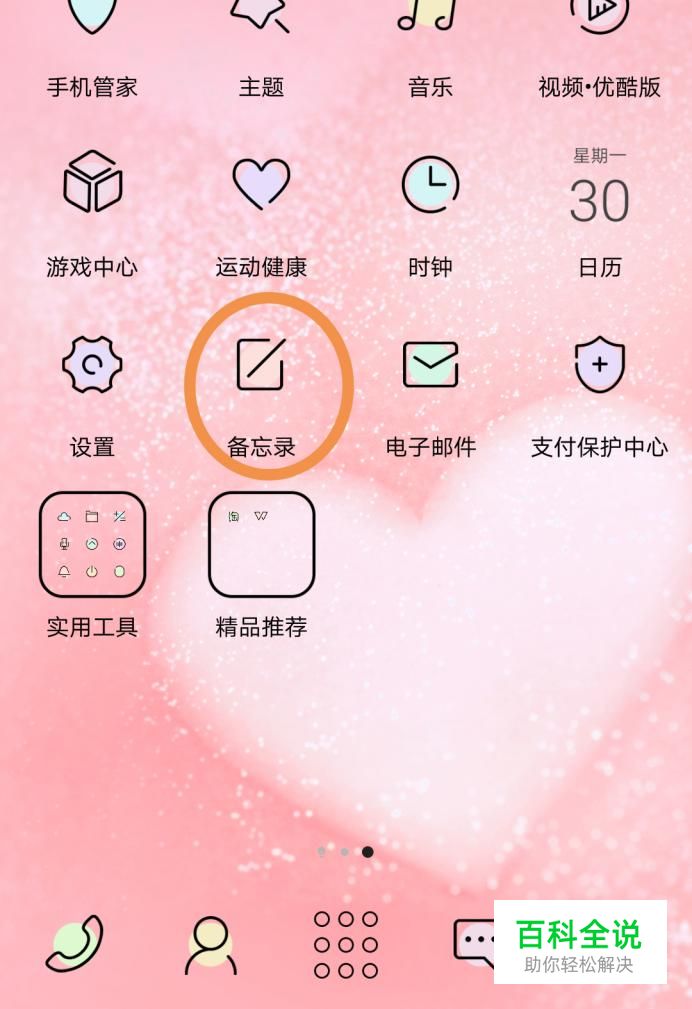Launch 游戏中心 game center
Screen dimensions: 692x1009
pyautogui.click(x=92, y=183)
